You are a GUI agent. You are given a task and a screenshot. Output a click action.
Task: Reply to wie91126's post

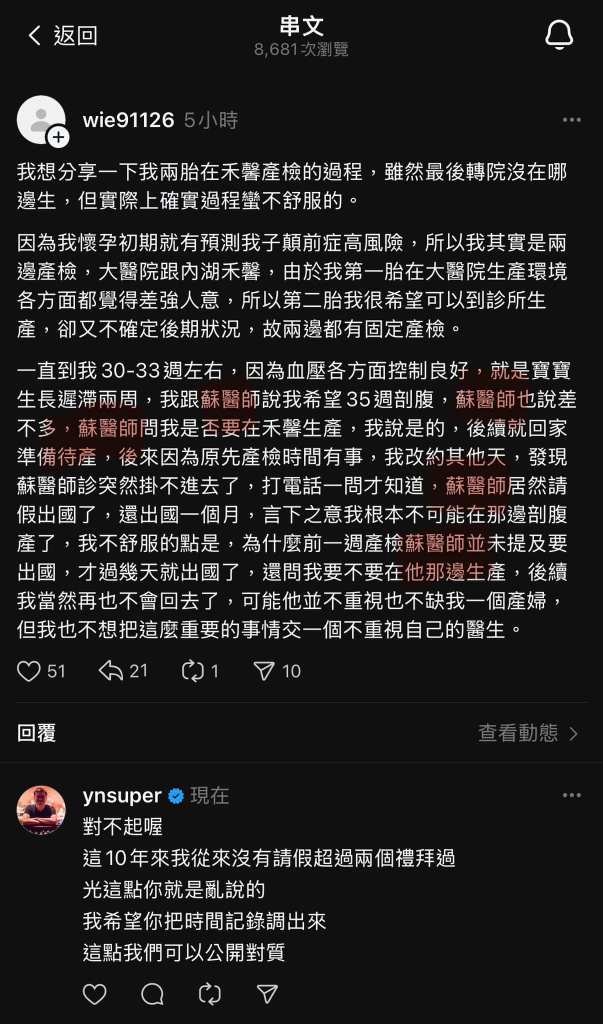point(111,671)
